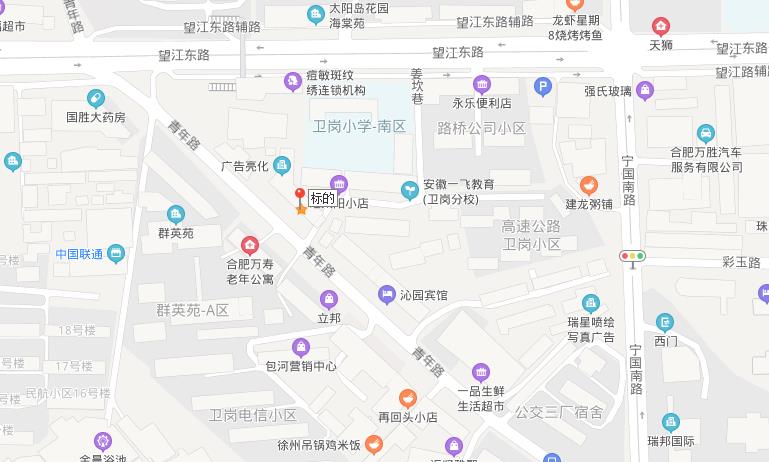
Task: Tap the 一品生鲜生活超市 shop icon
Action: click(480, 373)
